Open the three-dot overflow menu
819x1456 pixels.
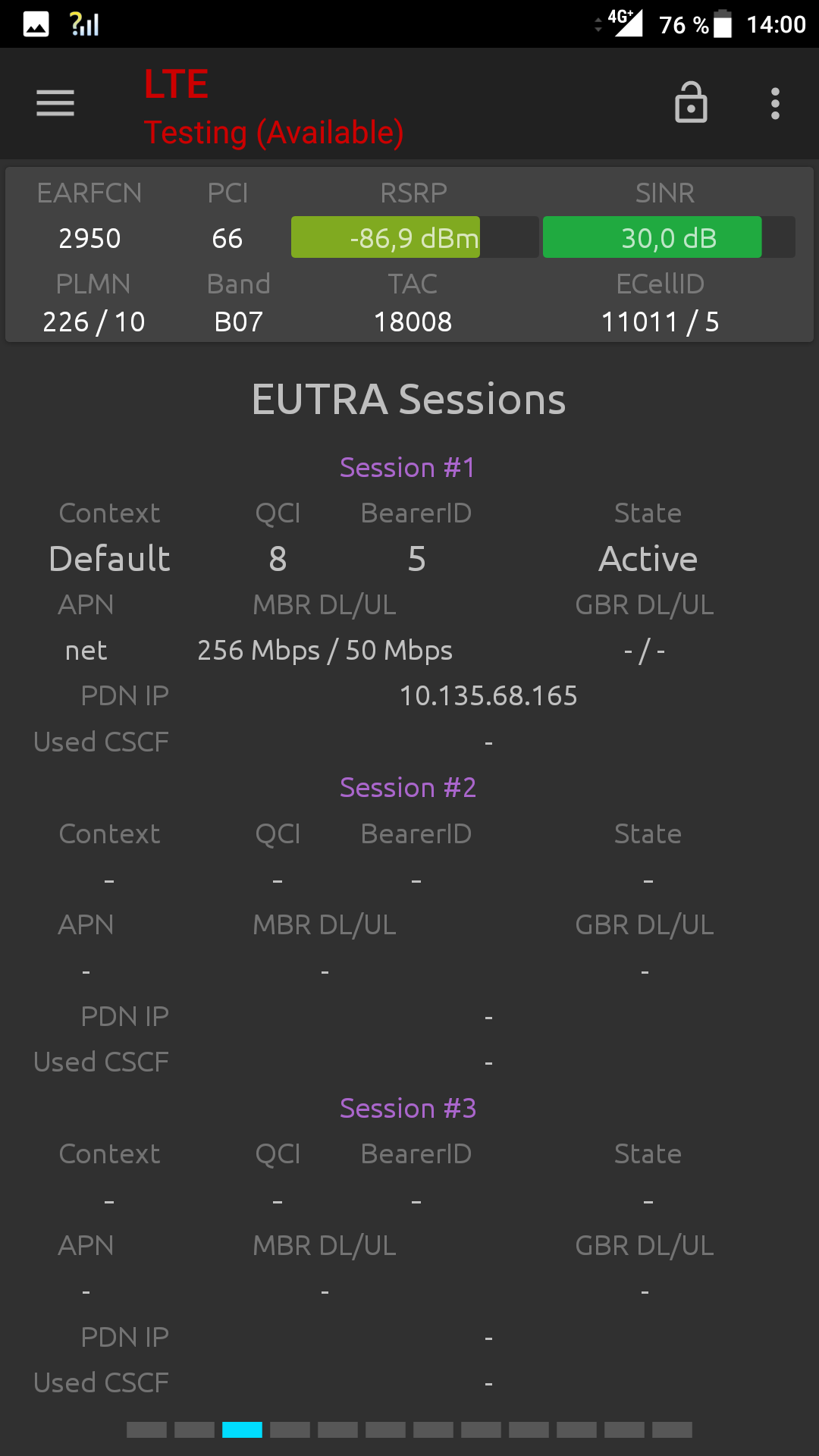coord(775,103)
